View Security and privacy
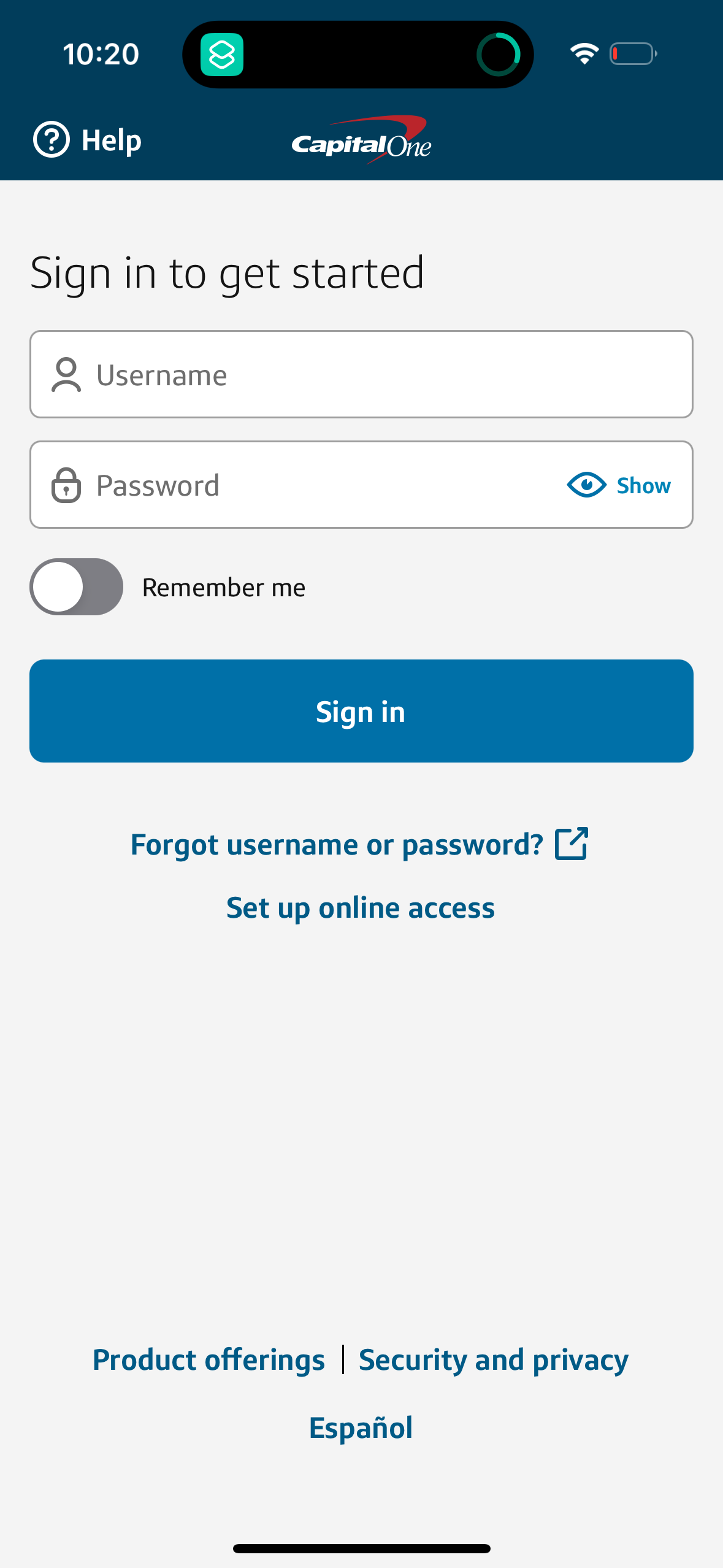Image resolution: width=723 pixels, height=1568 pixels. pyautogui.click(x=493, y=1359)
